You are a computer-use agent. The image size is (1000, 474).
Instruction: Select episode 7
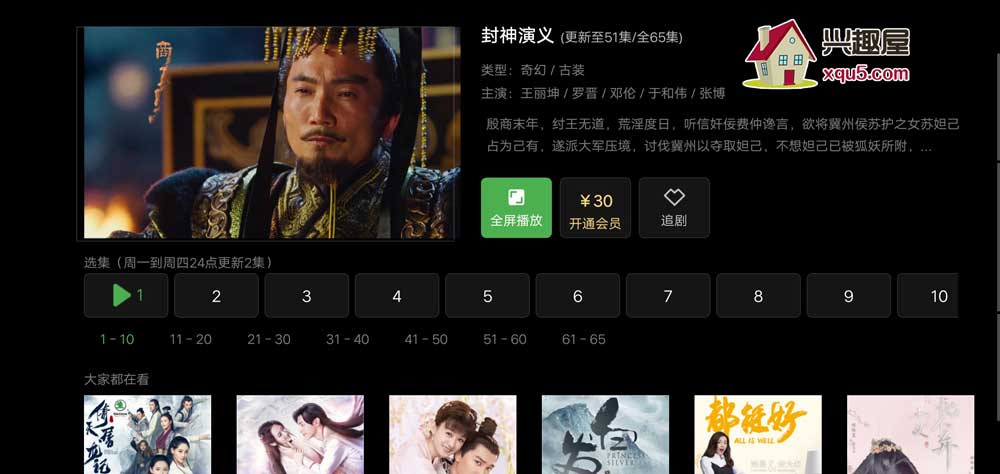coord(668,296)
